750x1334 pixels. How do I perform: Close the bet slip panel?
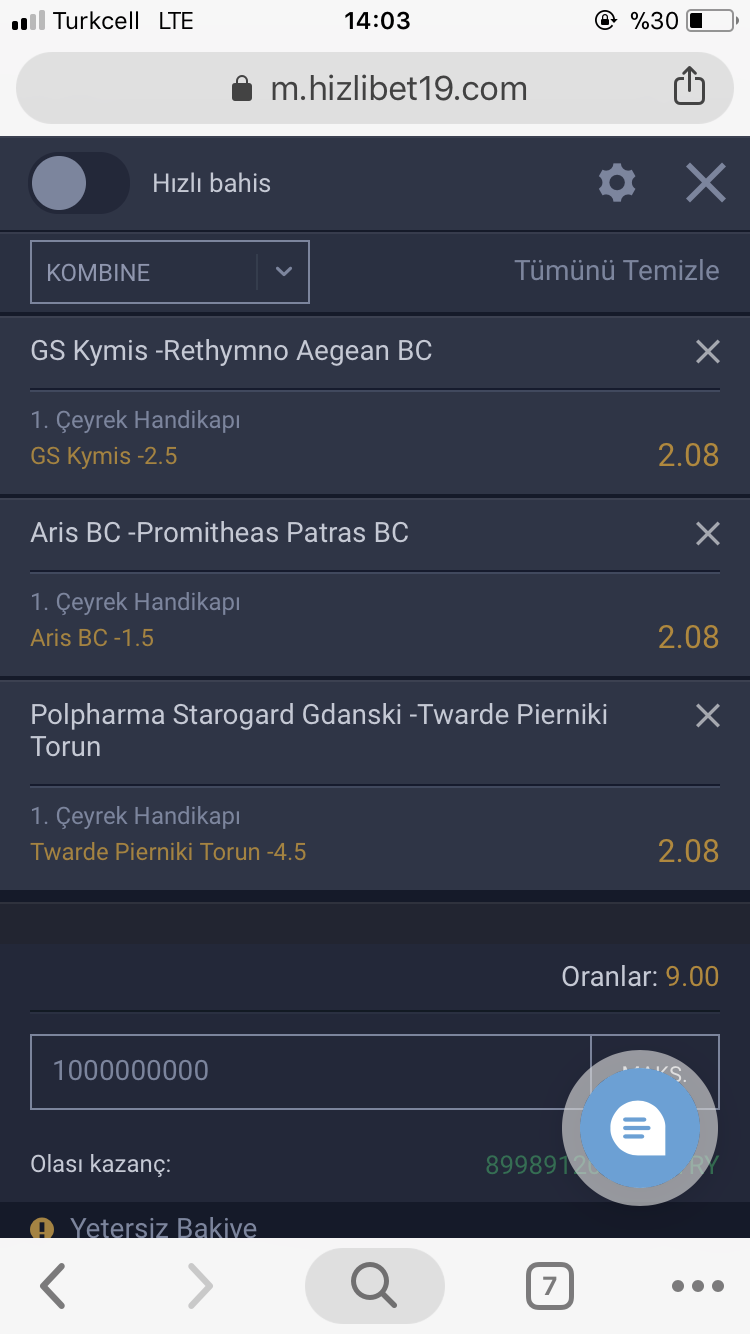pos(706,183)
